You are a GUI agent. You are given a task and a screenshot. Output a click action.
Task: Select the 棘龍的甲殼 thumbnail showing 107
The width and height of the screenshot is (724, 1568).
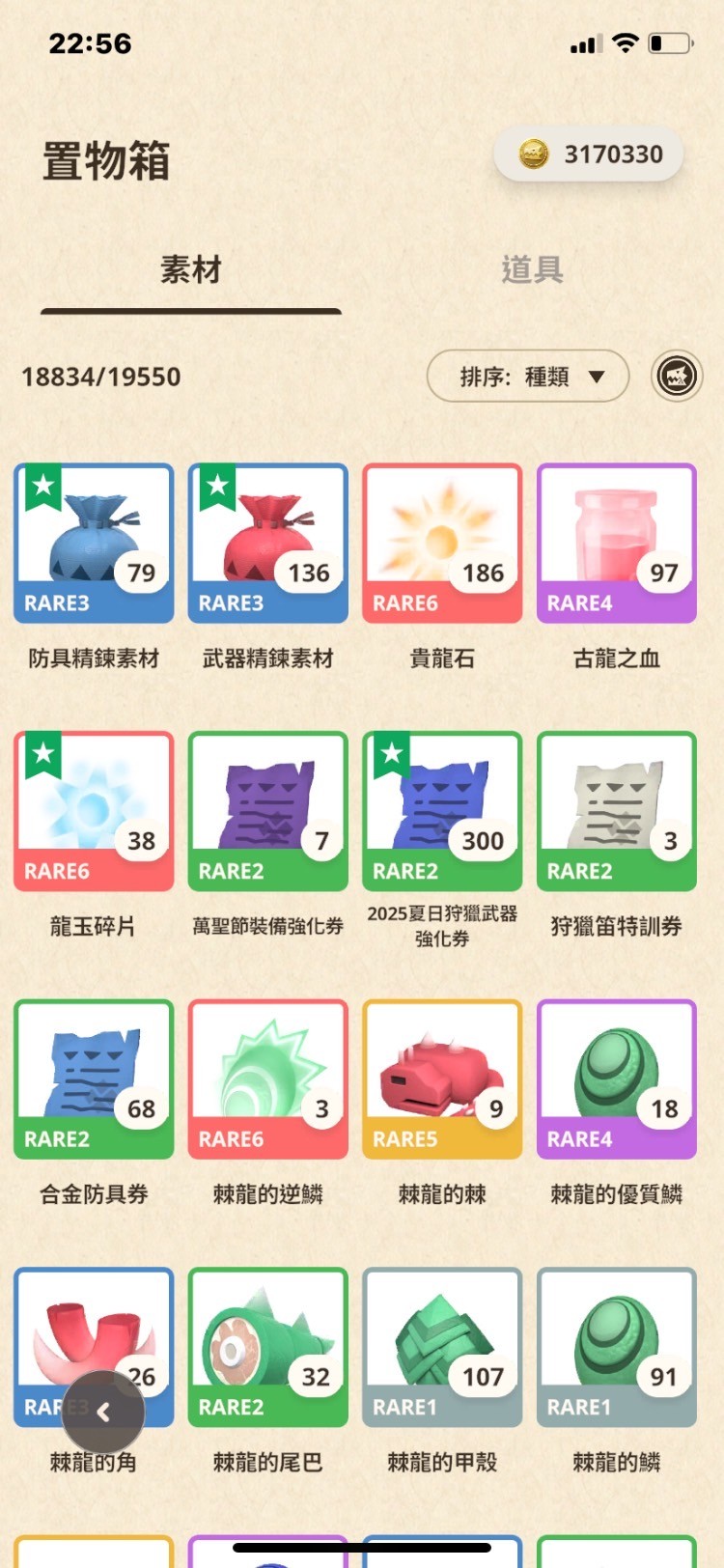[x=441, y=1347]
